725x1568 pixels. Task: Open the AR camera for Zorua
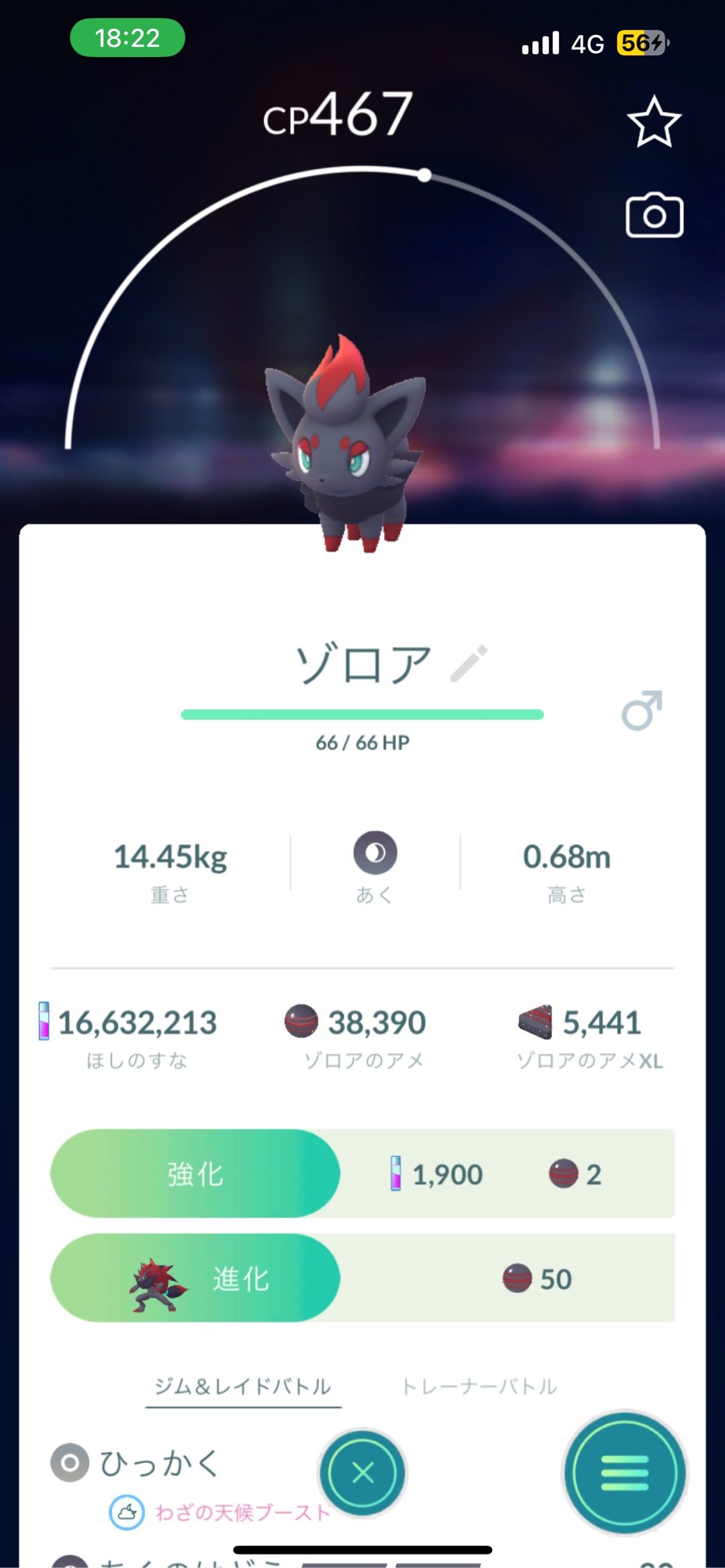(654, 216)
